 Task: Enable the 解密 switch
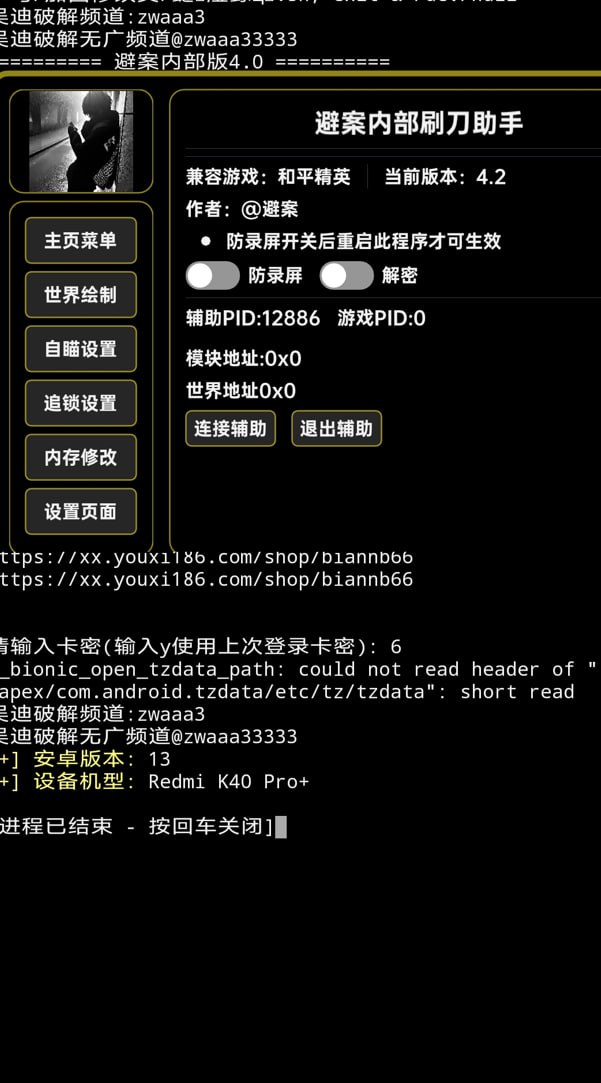coord(346,275)
